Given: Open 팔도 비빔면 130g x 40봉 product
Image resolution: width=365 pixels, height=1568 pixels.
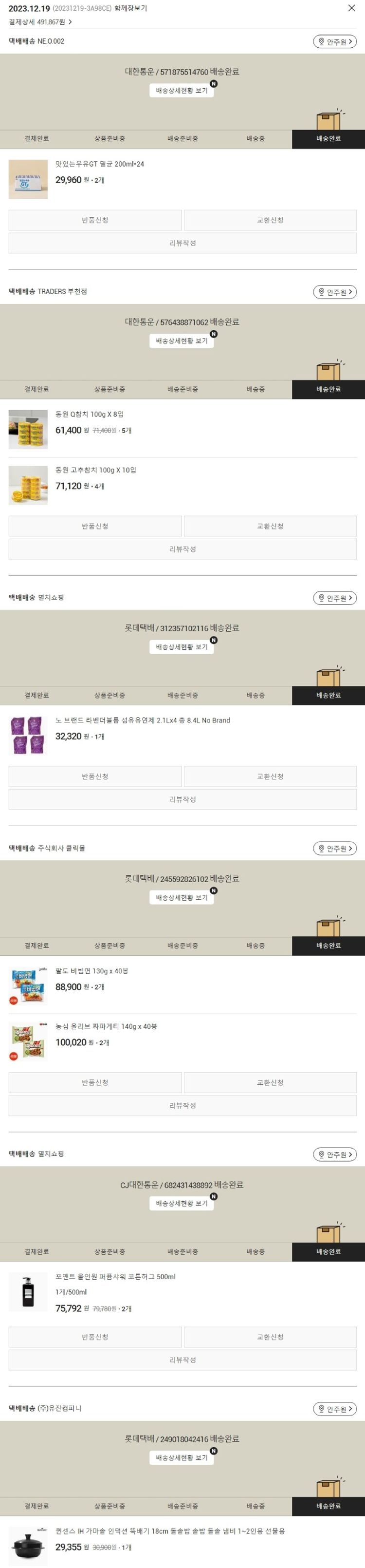Looking at the screenshot, I should tap(92, 971).
